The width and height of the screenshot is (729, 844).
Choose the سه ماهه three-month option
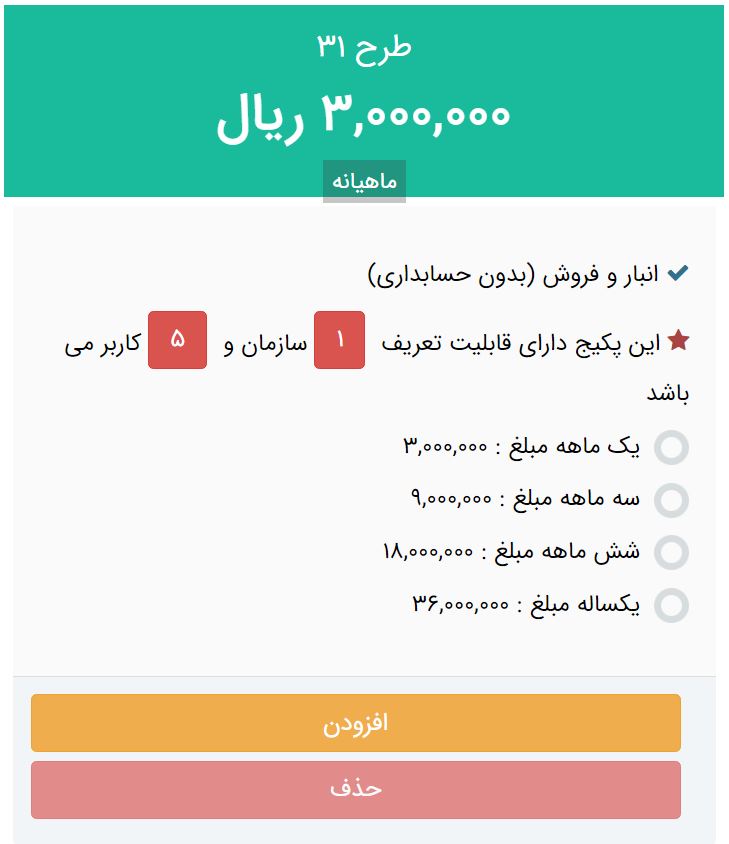[x=671, y=499]
